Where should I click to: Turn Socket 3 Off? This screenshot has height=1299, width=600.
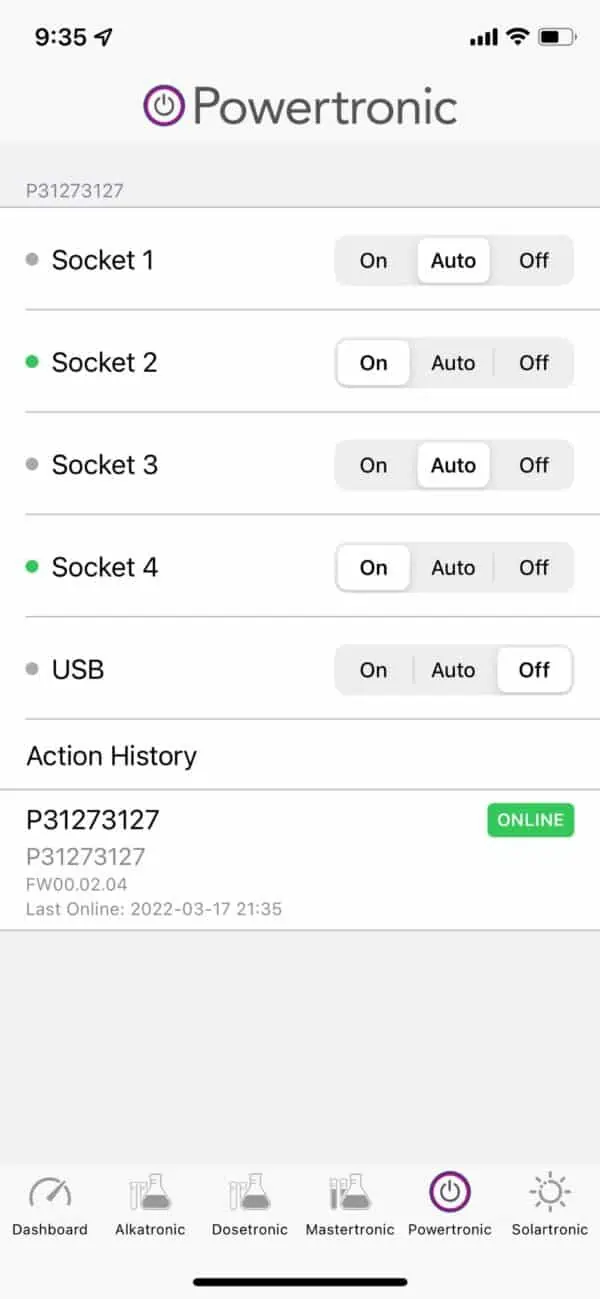(533, 466)
